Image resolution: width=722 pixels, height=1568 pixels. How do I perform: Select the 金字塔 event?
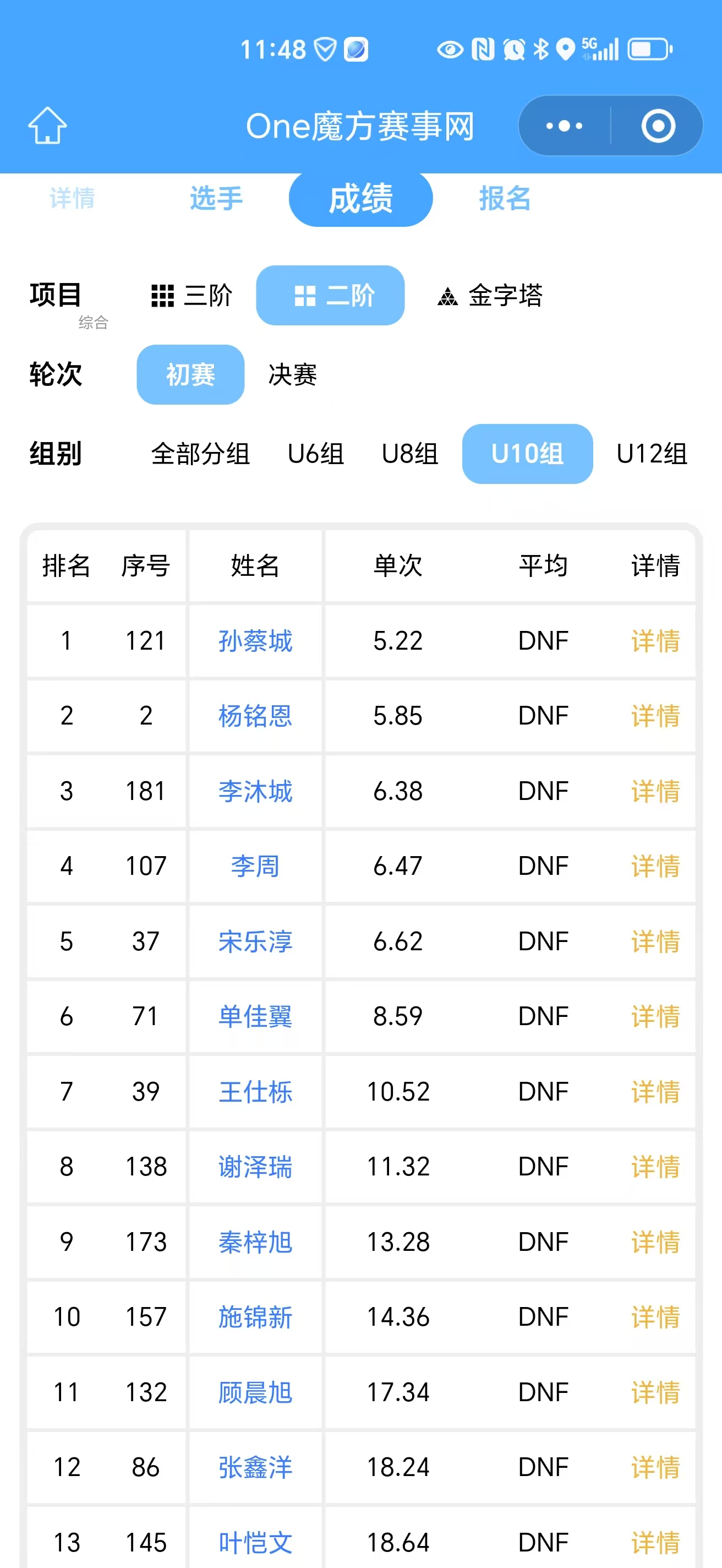pos(490,296)
